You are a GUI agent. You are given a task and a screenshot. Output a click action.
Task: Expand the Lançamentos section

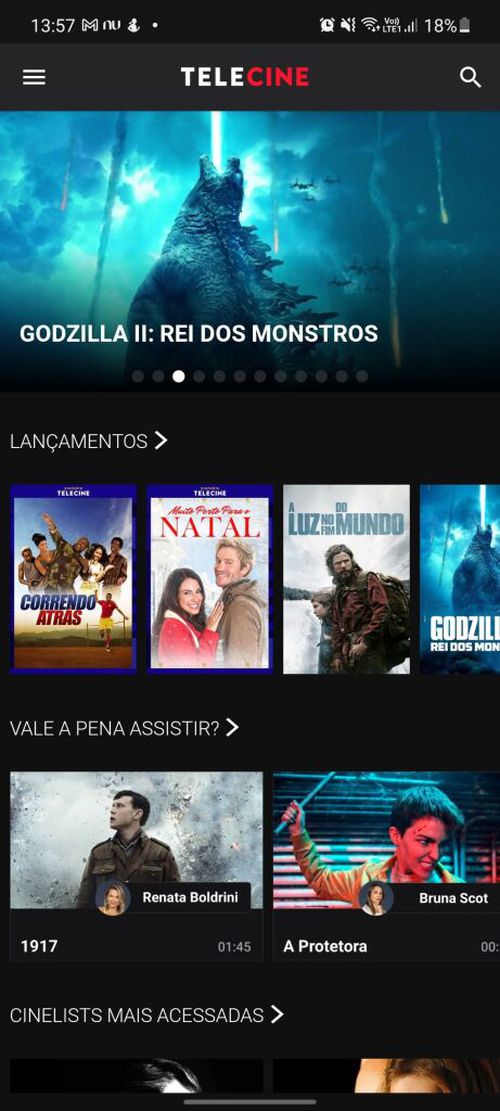click(89, 441)
